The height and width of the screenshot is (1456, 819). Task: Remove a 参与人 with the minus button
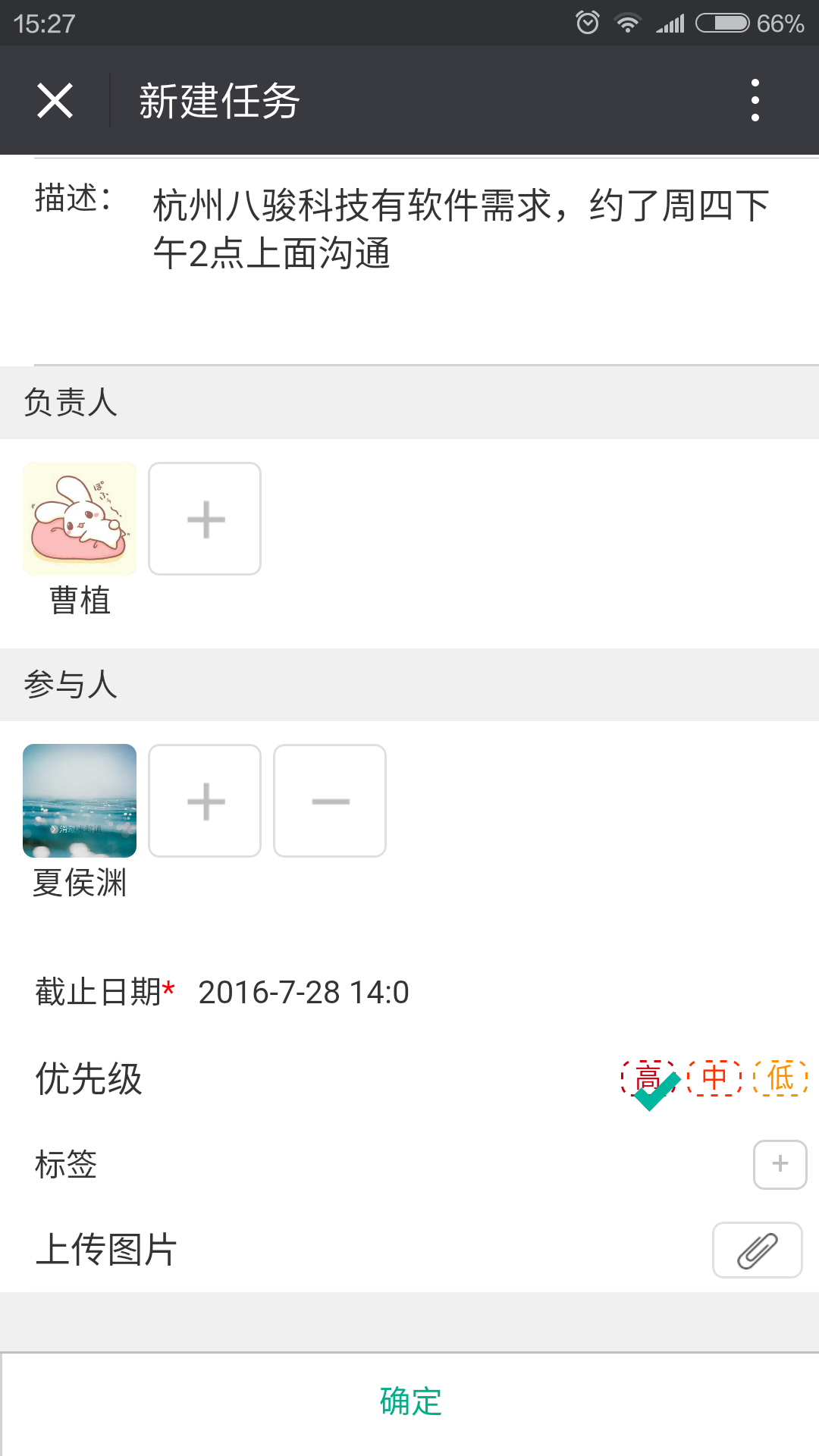(330, 801)
